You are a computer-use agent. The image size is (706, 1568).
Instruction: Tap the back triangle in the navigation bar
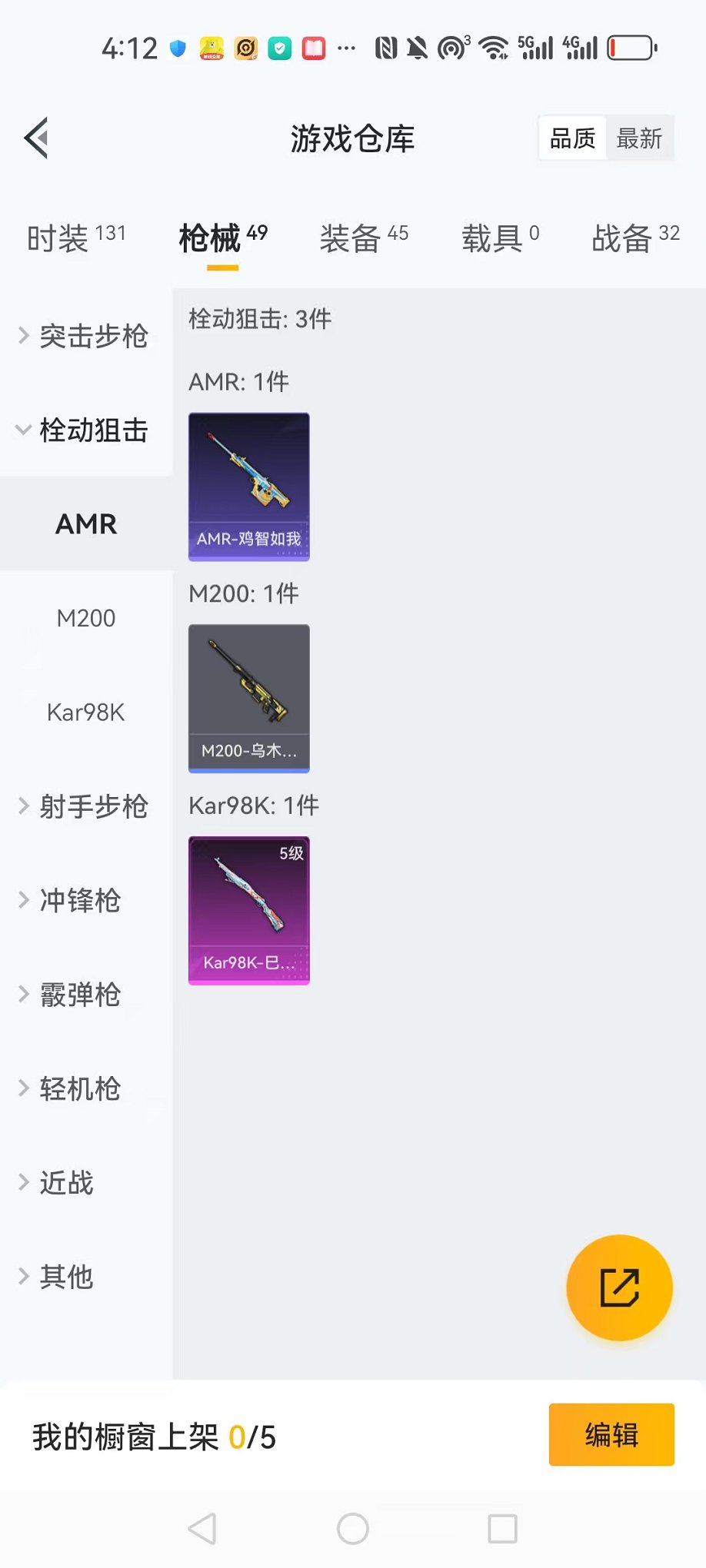(x=201, y=1529)
